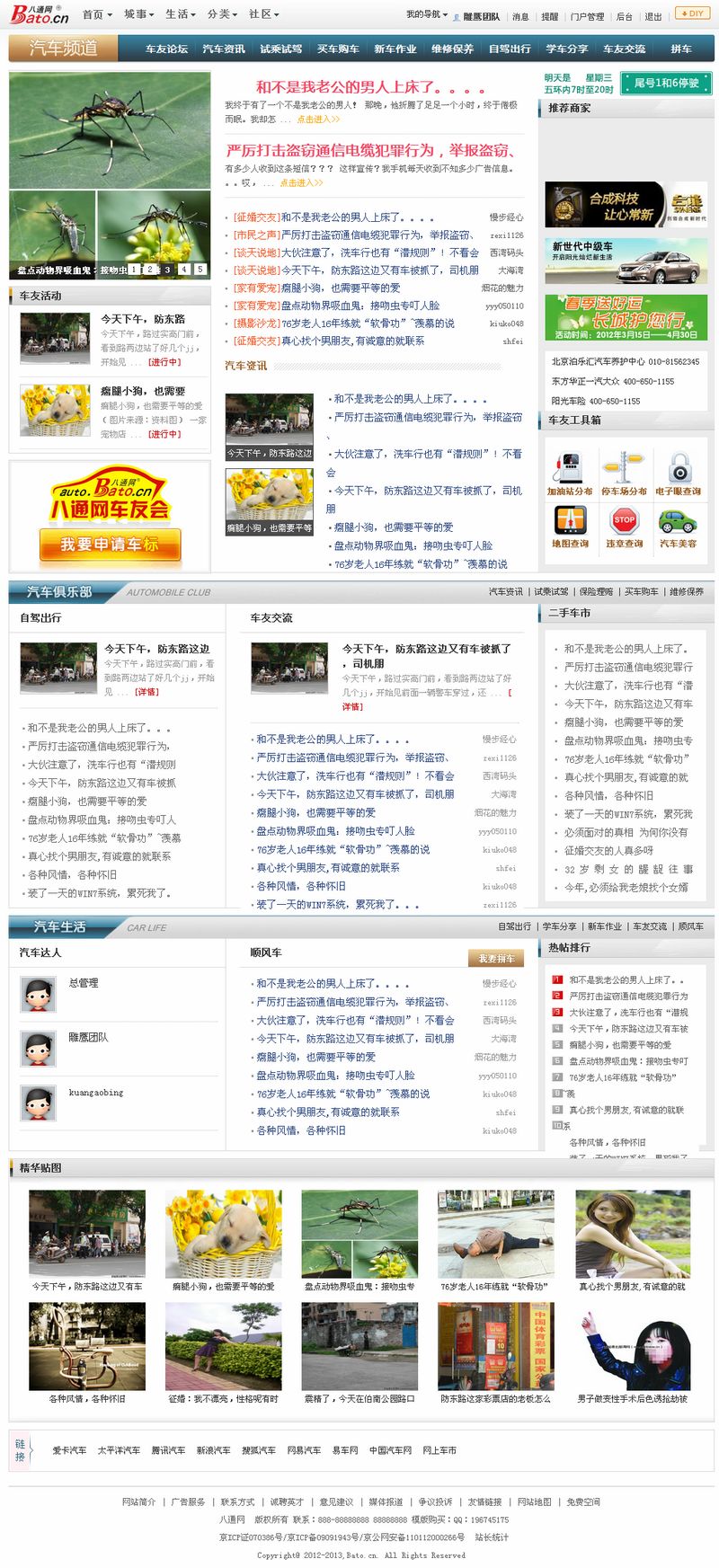Open the 加油站分布 tool
Image resolution: width=719 pixels, height=1568 pixels.
[x=570, y=474]
